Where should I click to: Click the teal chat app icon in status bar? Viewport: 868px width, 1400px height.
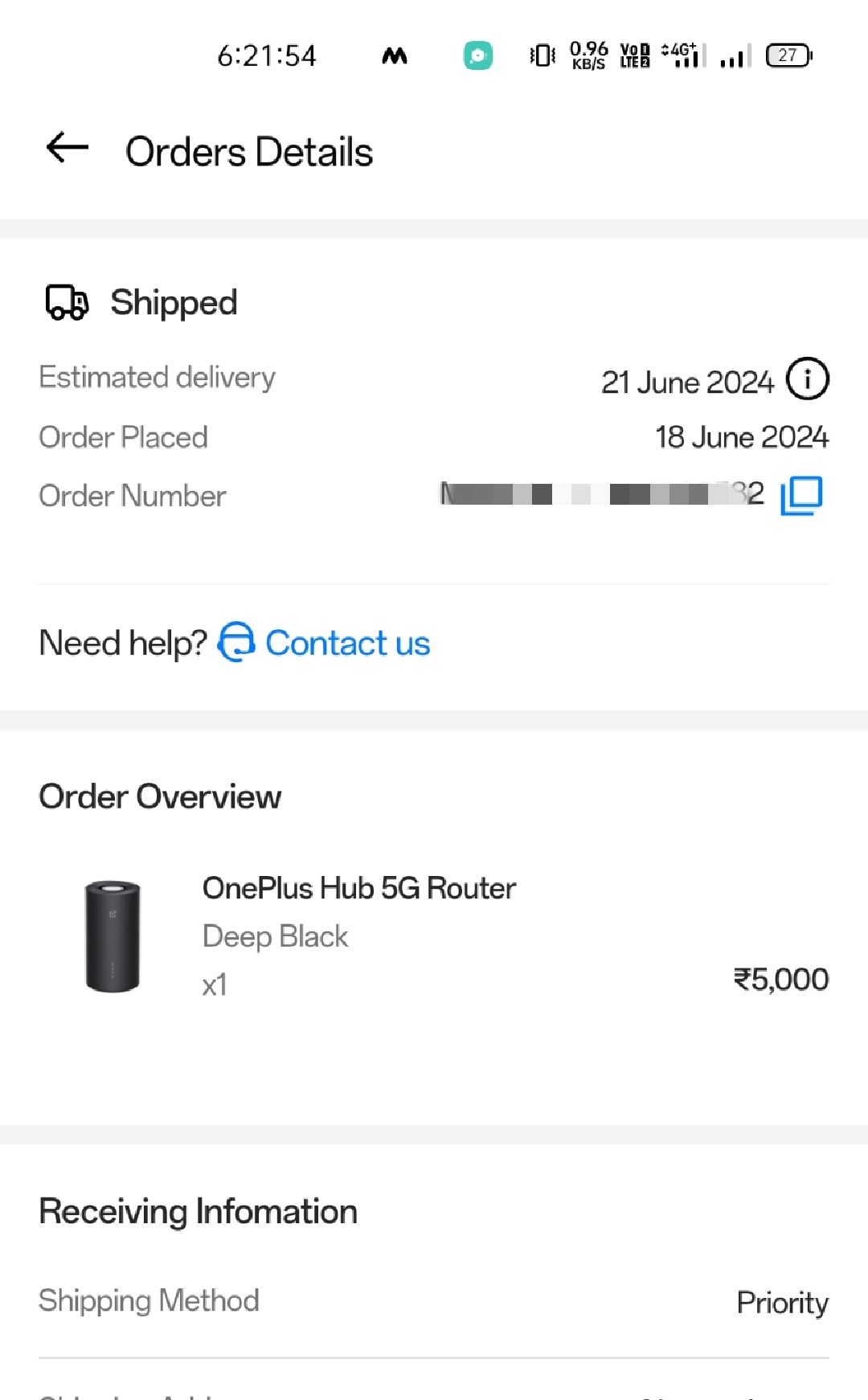pyautogui.click(x=479, y=55)
